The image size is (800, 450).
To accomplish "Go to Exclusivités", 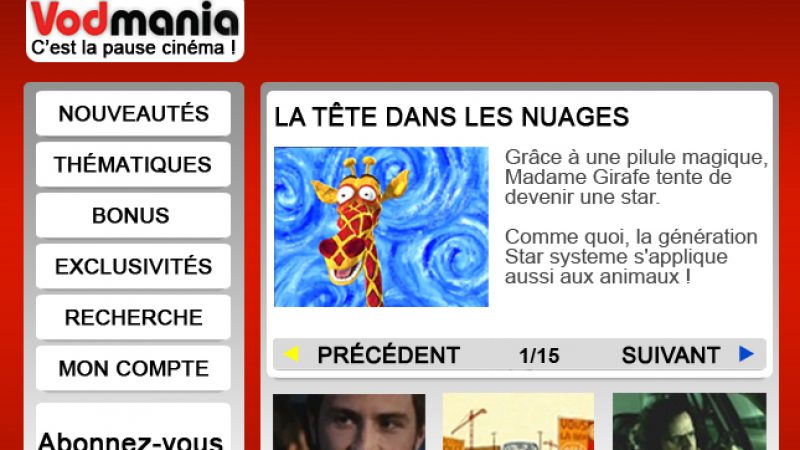I will (133, 267).
